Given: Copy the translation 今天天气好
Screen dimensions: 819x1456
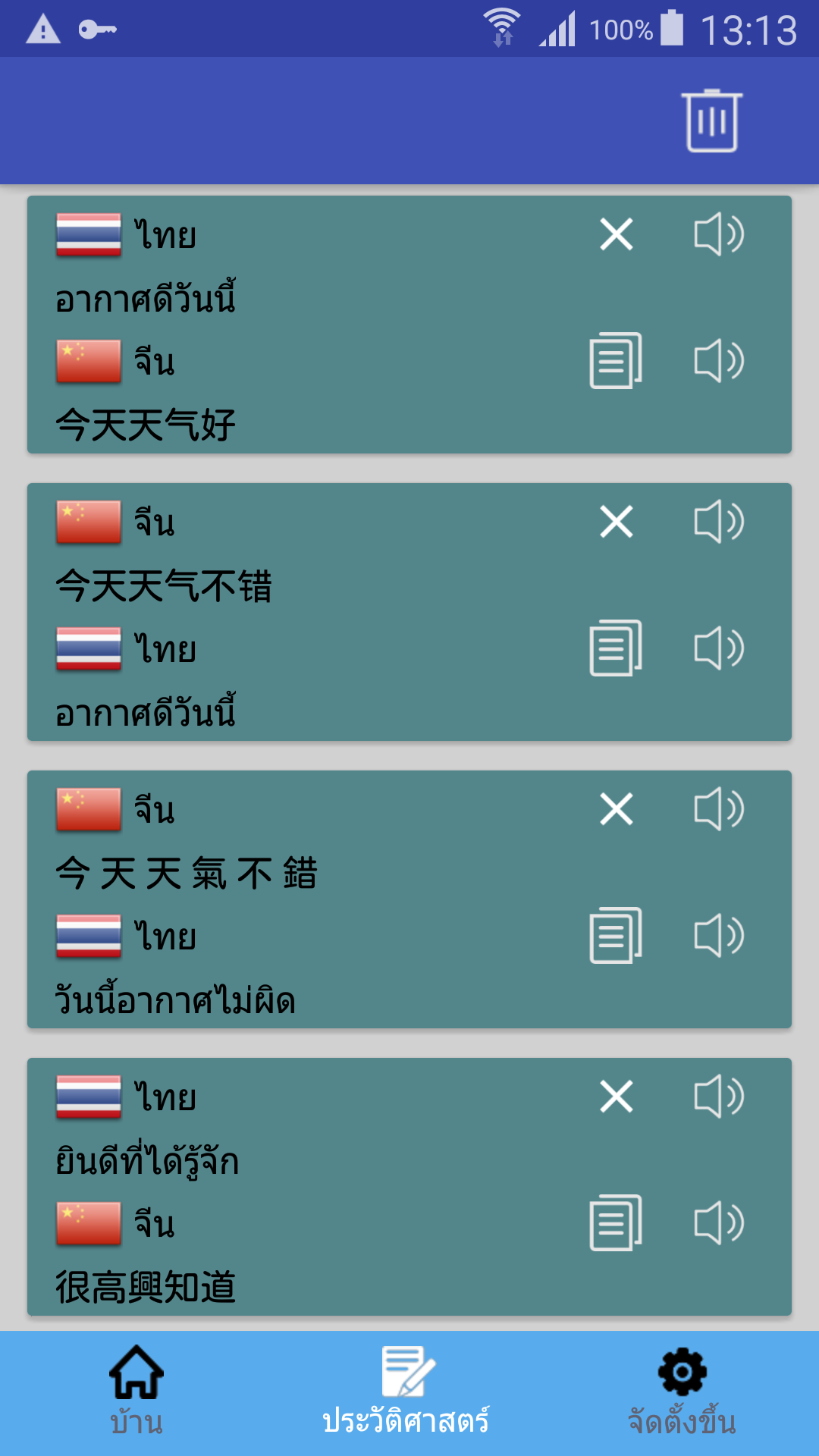Looking at the screenshot, I should 616,361.
